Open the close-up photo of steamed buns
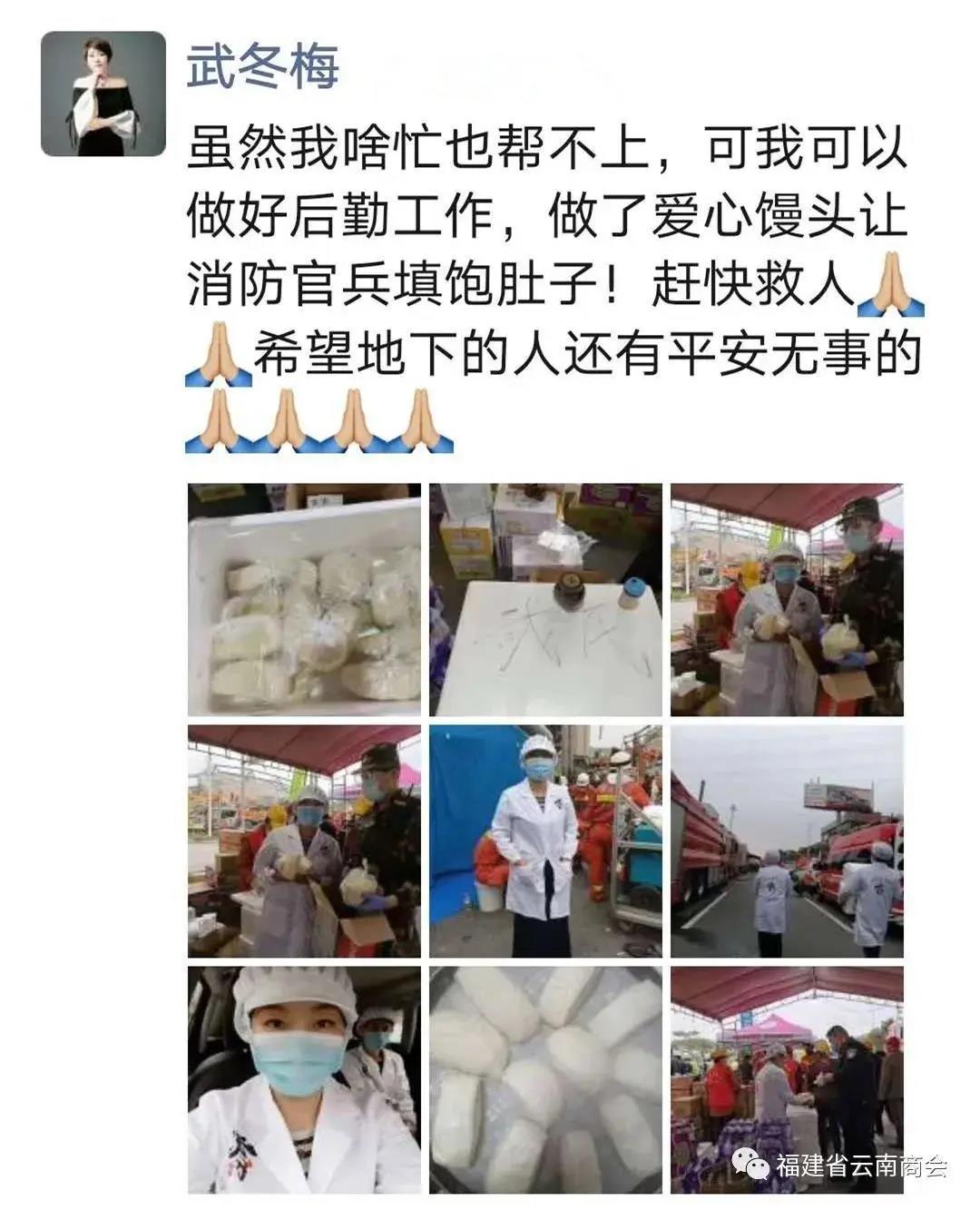The width and height of the screenshot is (980, 1210). click(x=545, y=1080)
